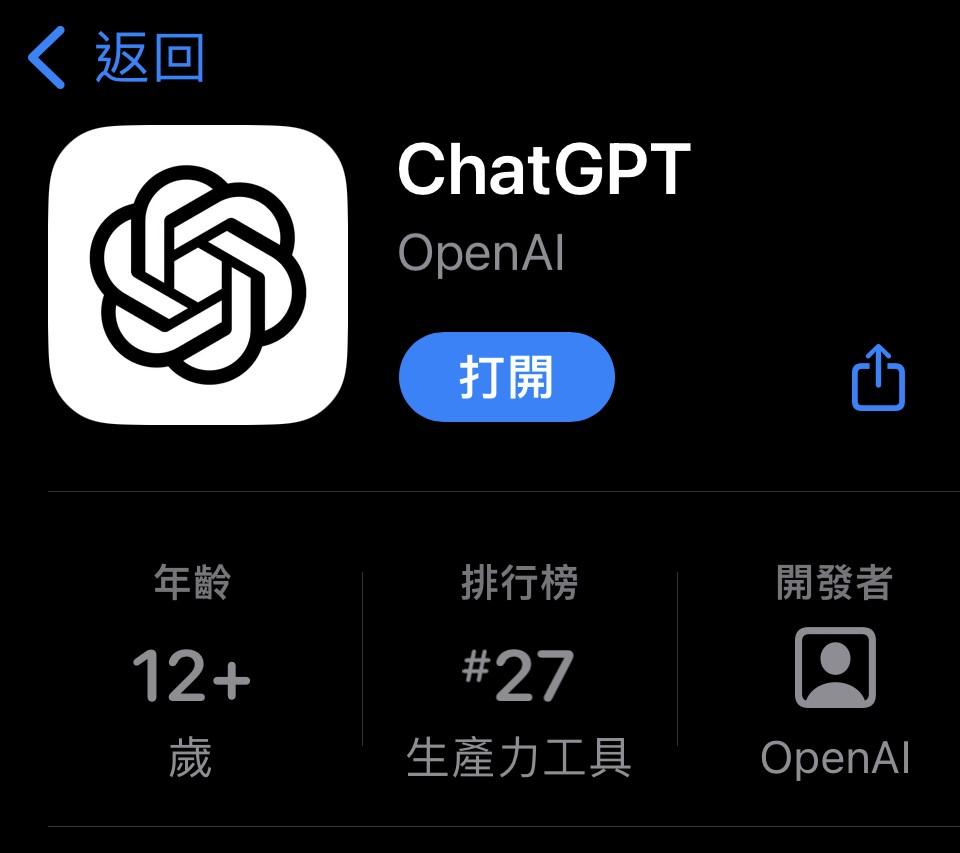
Task: Open ChatGPT with the 打開 button
Action: (x=506, y=378)
